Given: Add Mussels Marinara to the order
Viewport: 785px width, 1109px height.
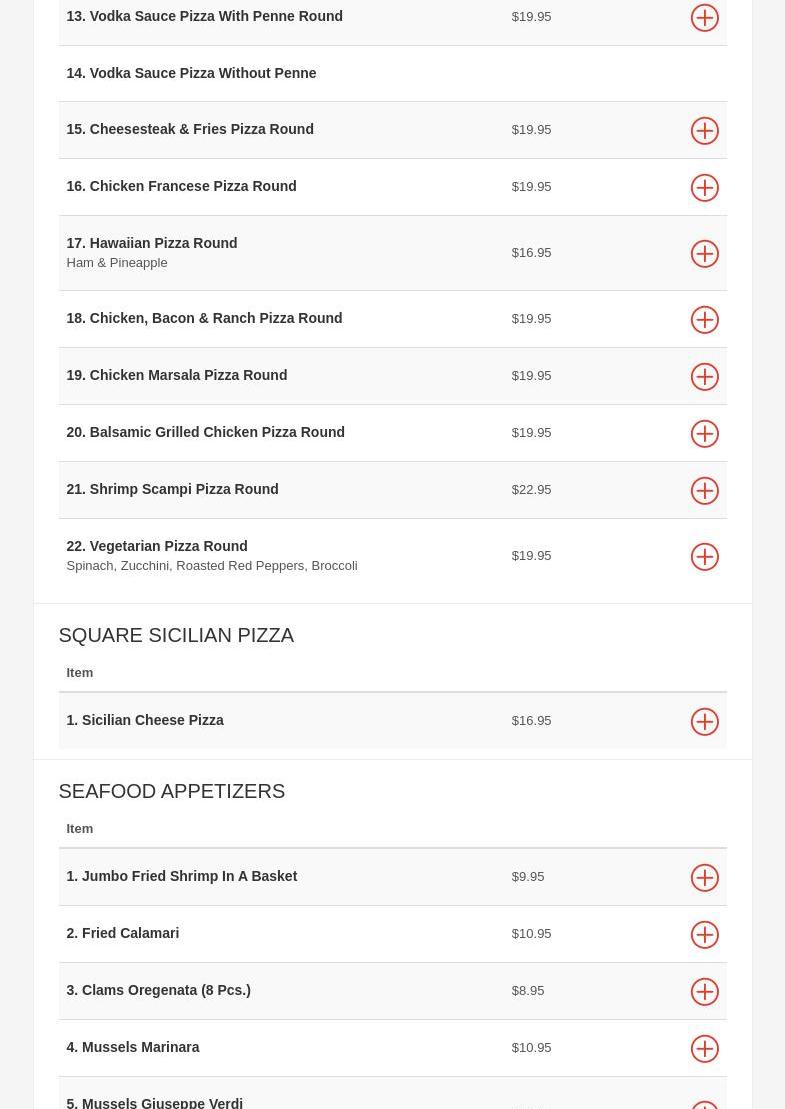Looking at the screenshot, I should 704,1049.
